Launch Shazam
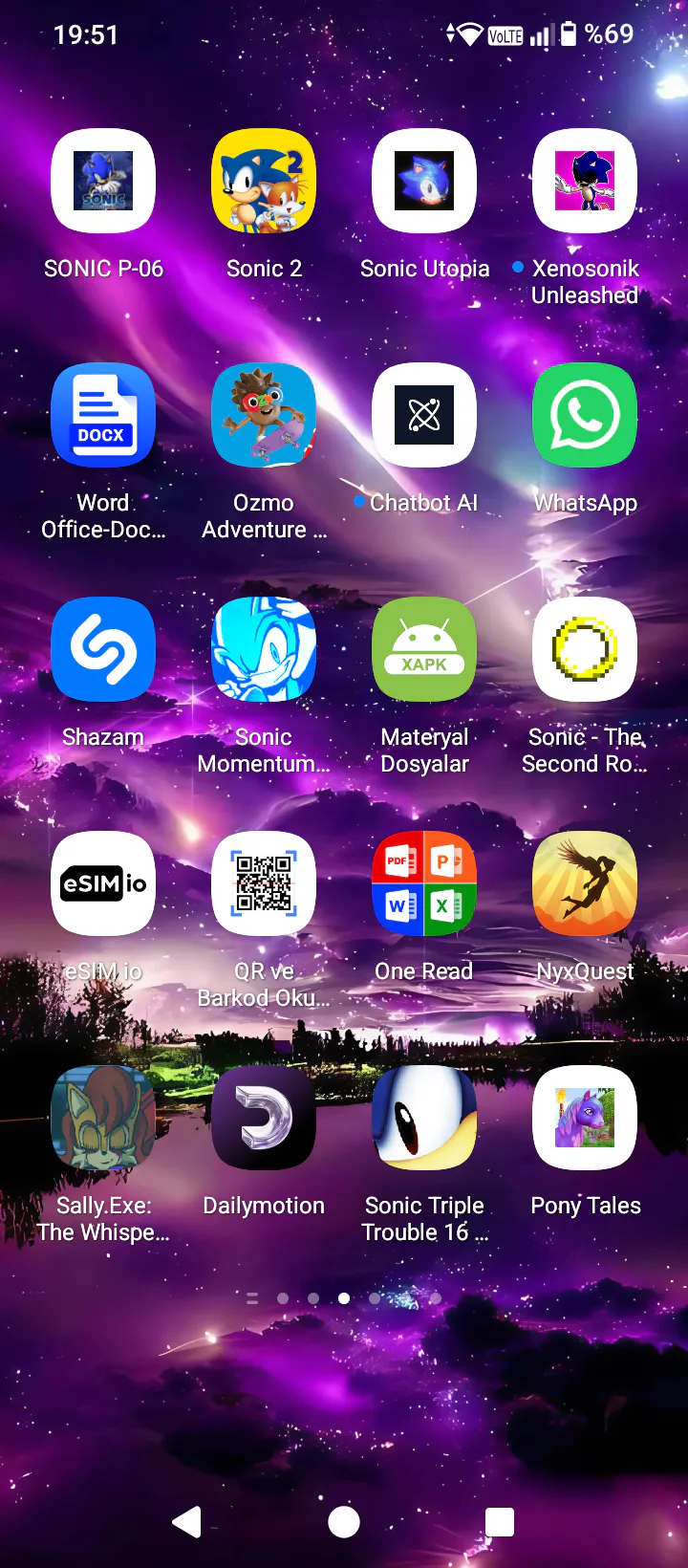The width and height of the screenshot is (688, 1568). tap(103, 650)
